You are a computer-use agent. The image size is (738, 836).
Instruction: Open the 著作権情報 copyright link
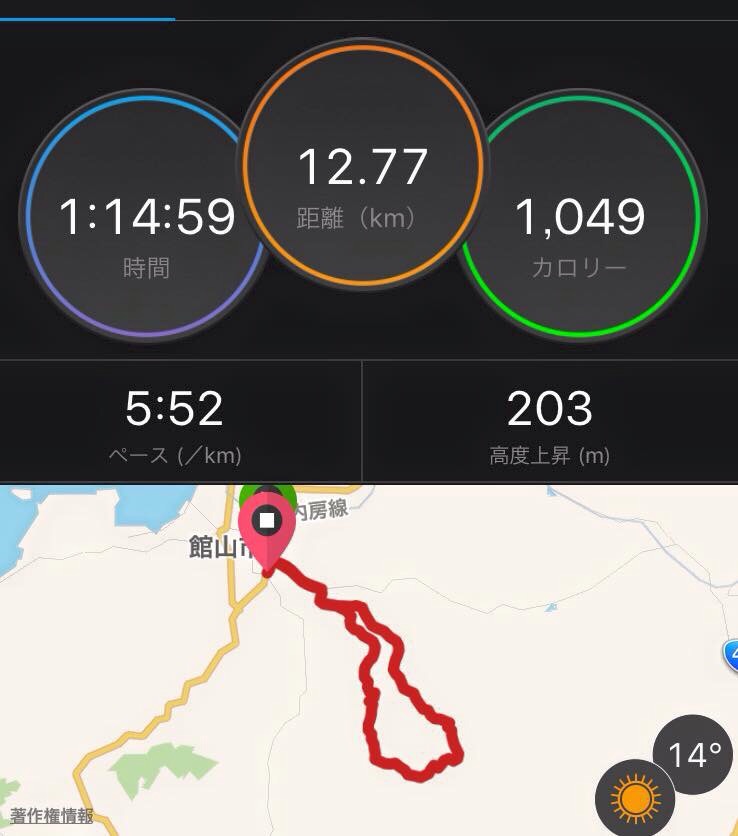coord(52,816)
